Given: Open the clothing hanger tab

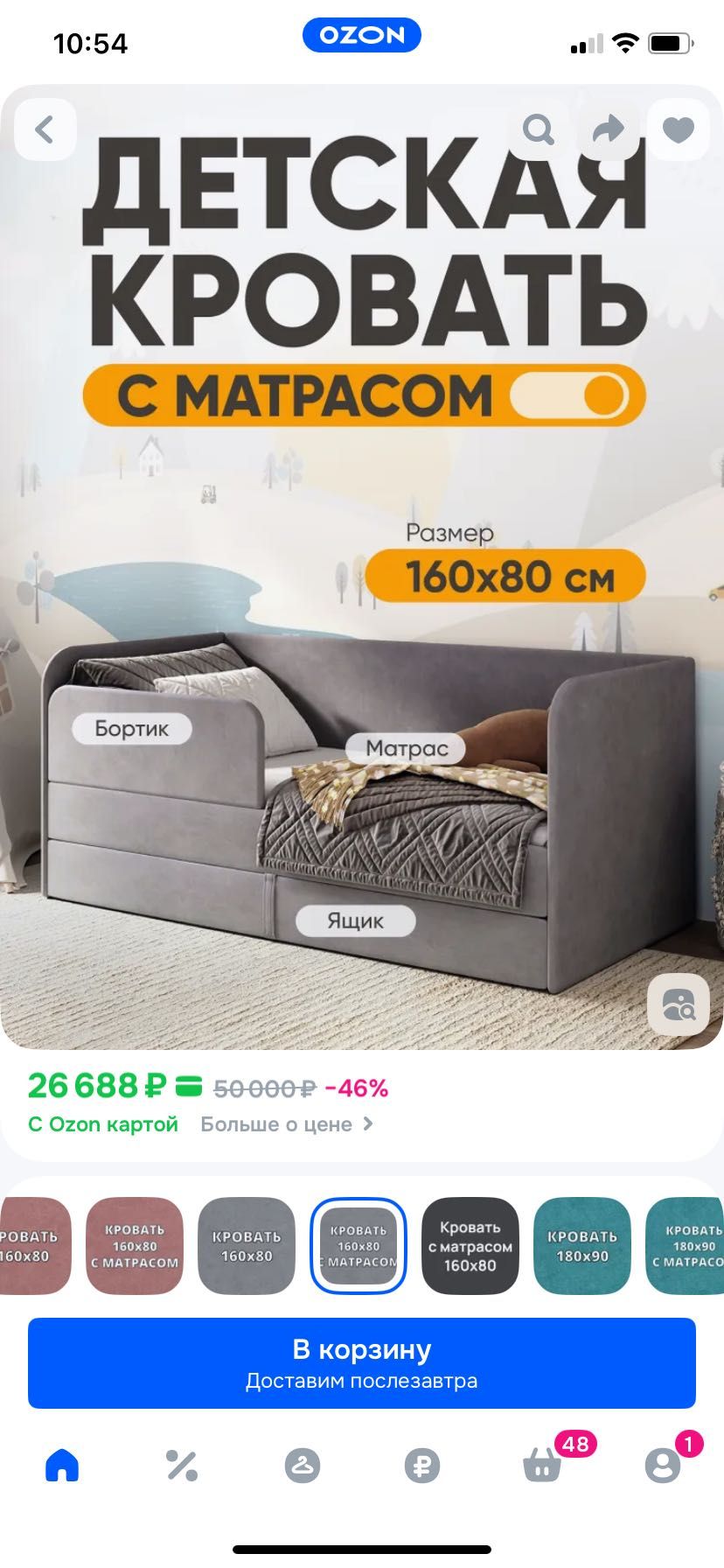Looking at the screenshot, I should 303,1465.
